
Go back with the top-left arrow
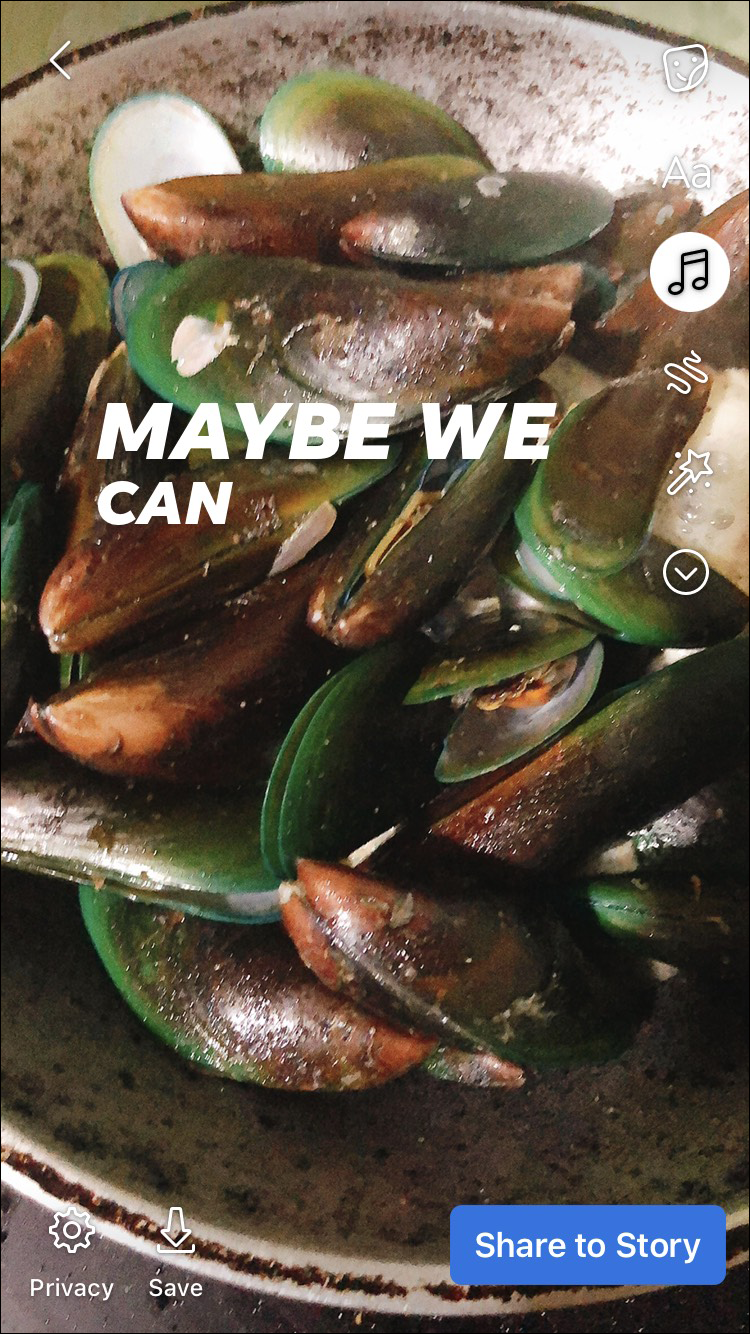pyautogui.click(x=61, y=60)
